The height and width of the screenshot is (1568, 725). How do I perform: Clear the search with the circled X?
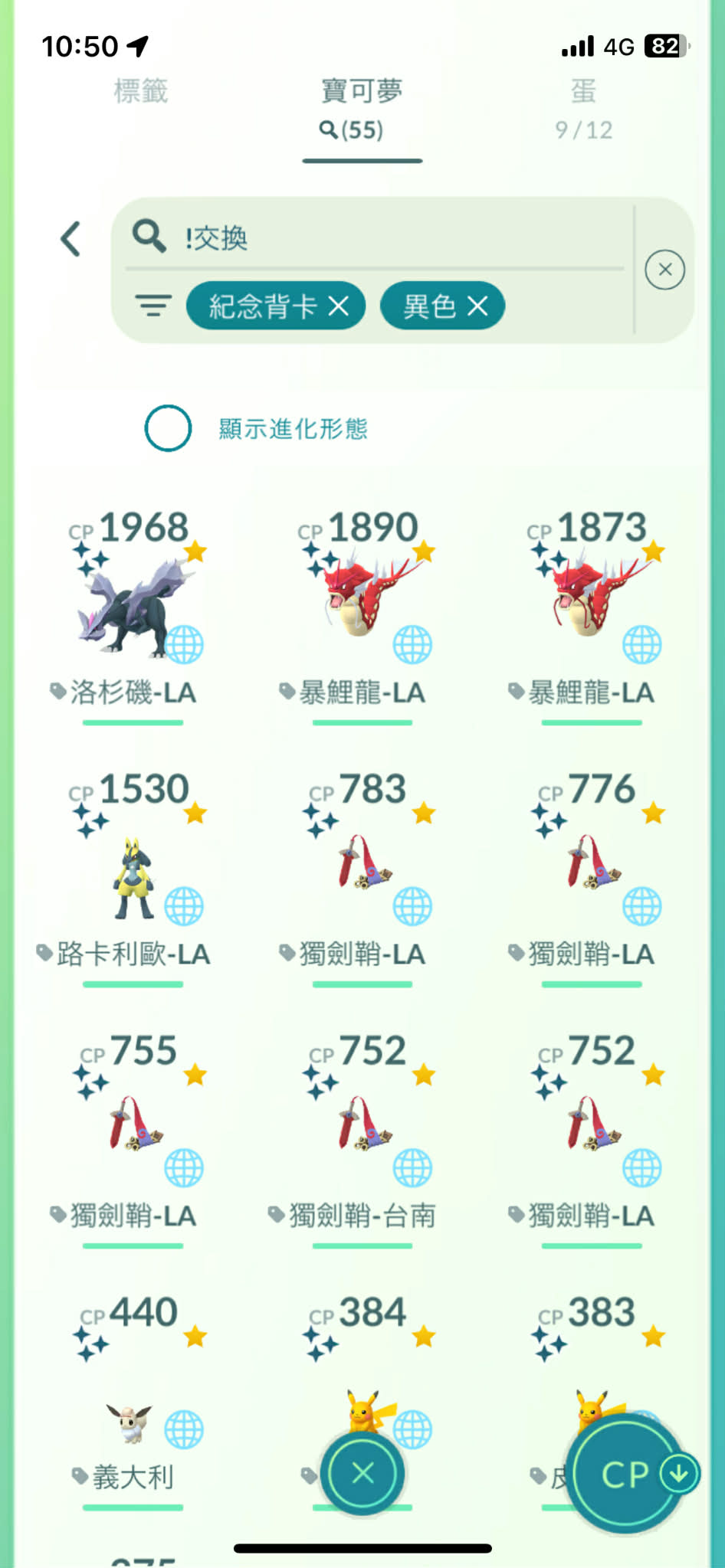click(x=664, y=270)
